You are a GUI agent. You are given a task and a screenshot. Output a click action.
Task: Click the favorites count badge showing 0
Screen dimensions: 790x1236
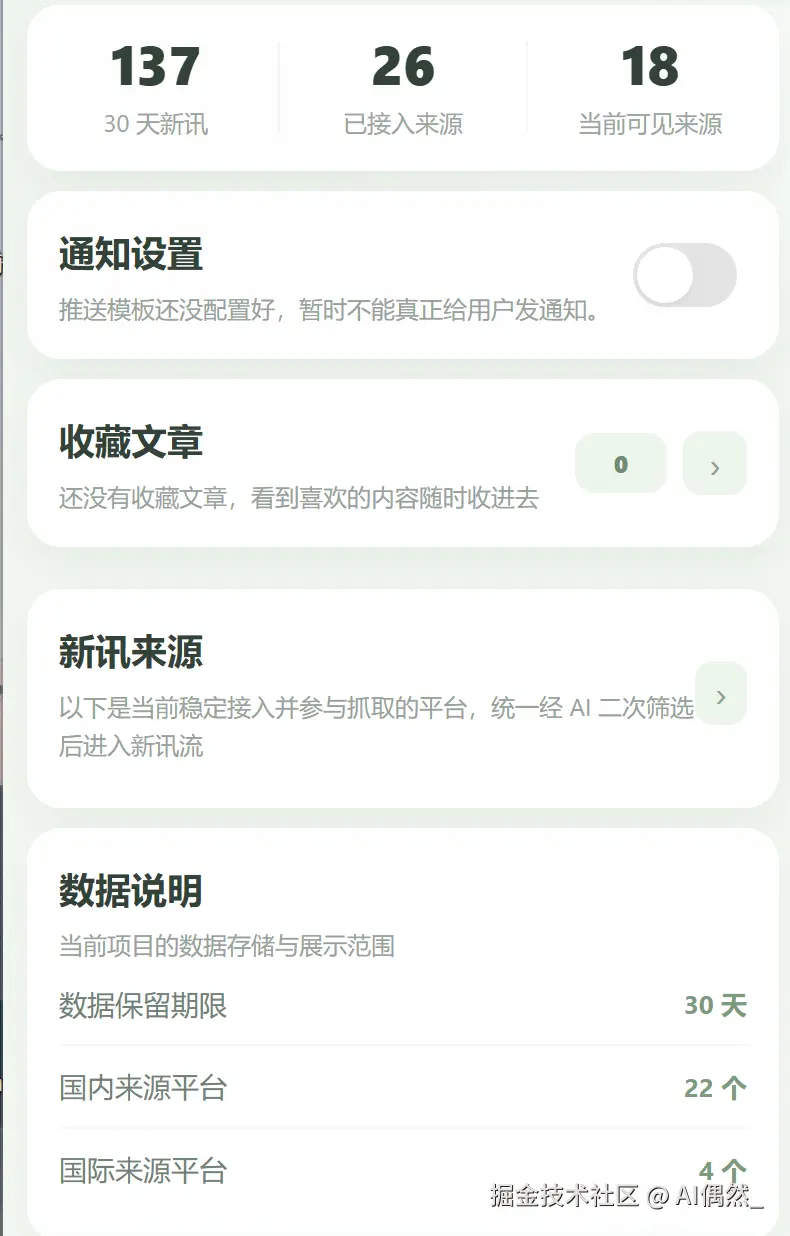(x=620, y=464)
